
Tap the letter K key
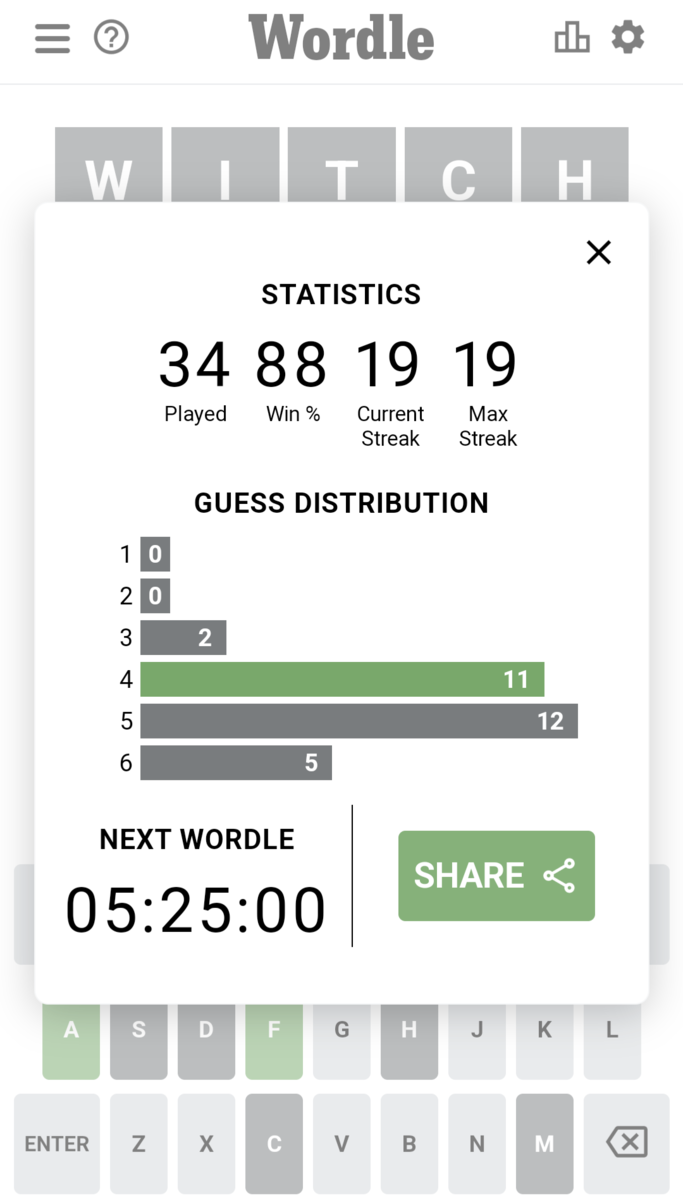coord(544,1031)
